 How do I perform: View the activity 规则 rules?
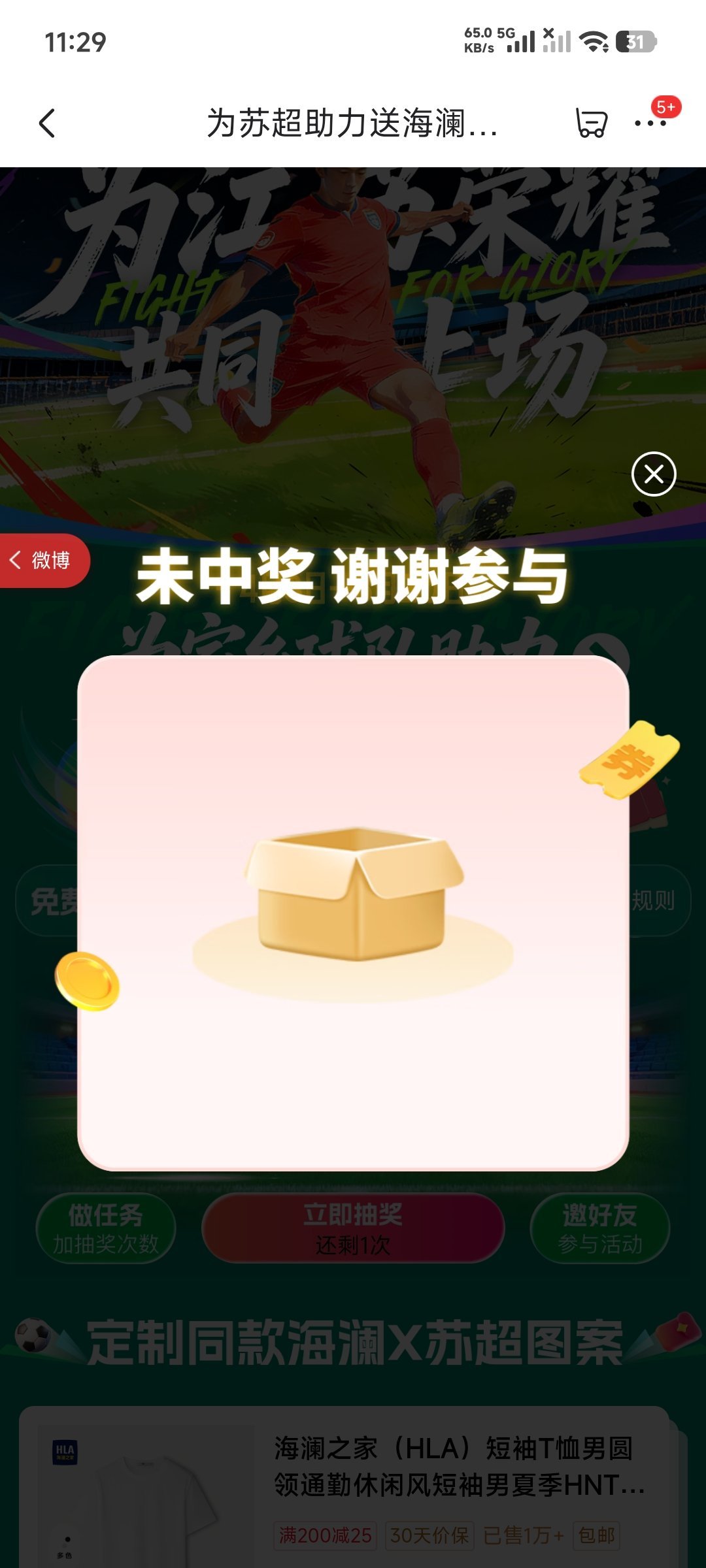[654, 900]
